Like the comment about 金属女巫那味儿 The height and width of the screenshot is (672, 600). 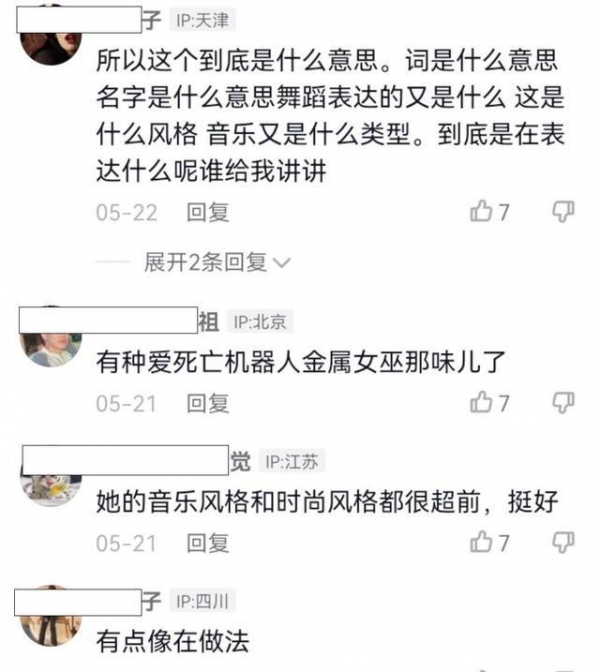tap(482, 402)
